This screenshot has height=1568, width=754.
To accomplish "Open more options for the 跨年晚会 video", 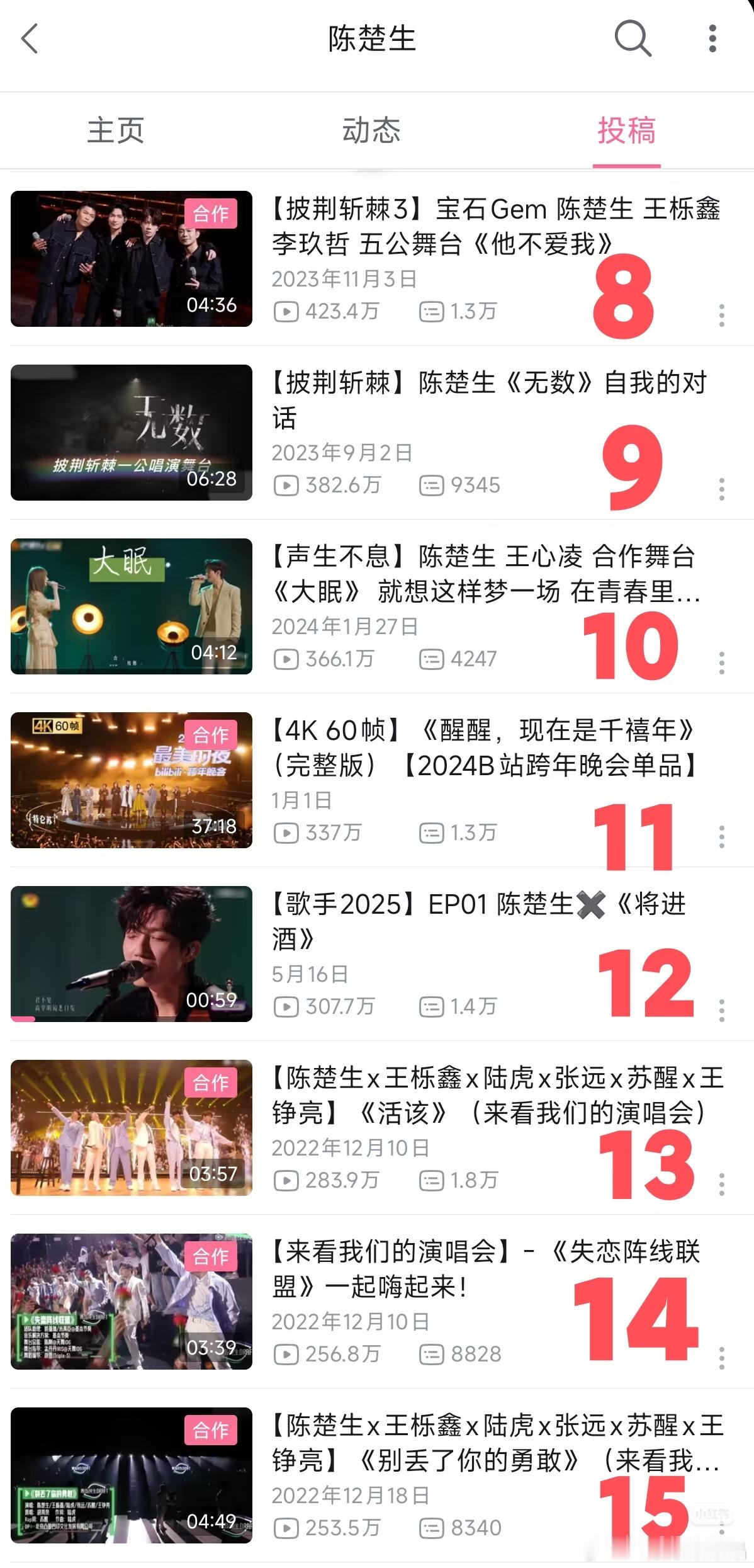I will pyautogui.click(x=722, y=836).
